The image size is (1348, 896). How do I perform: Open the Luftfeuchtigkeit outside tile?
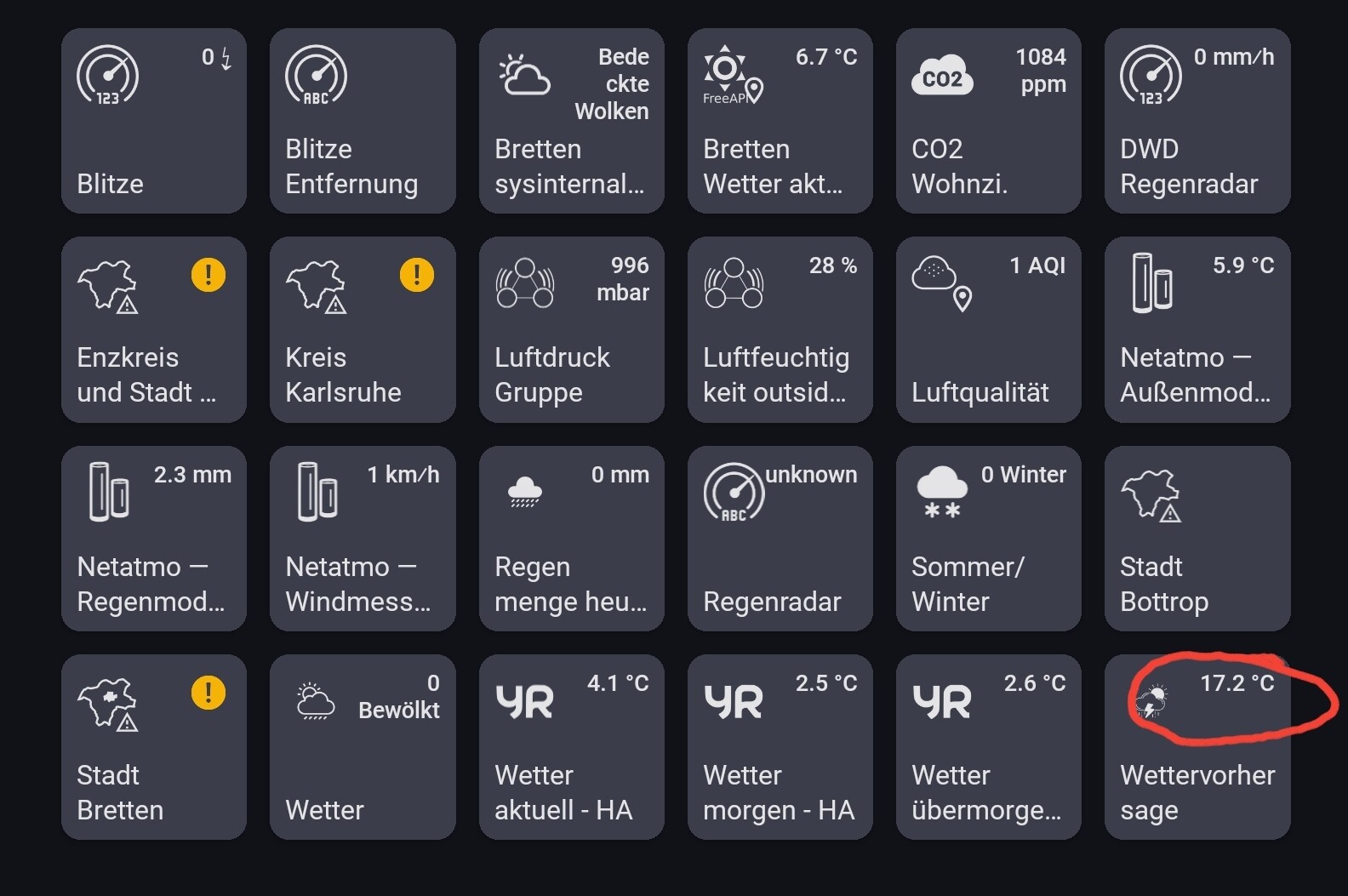coord(780,330)
